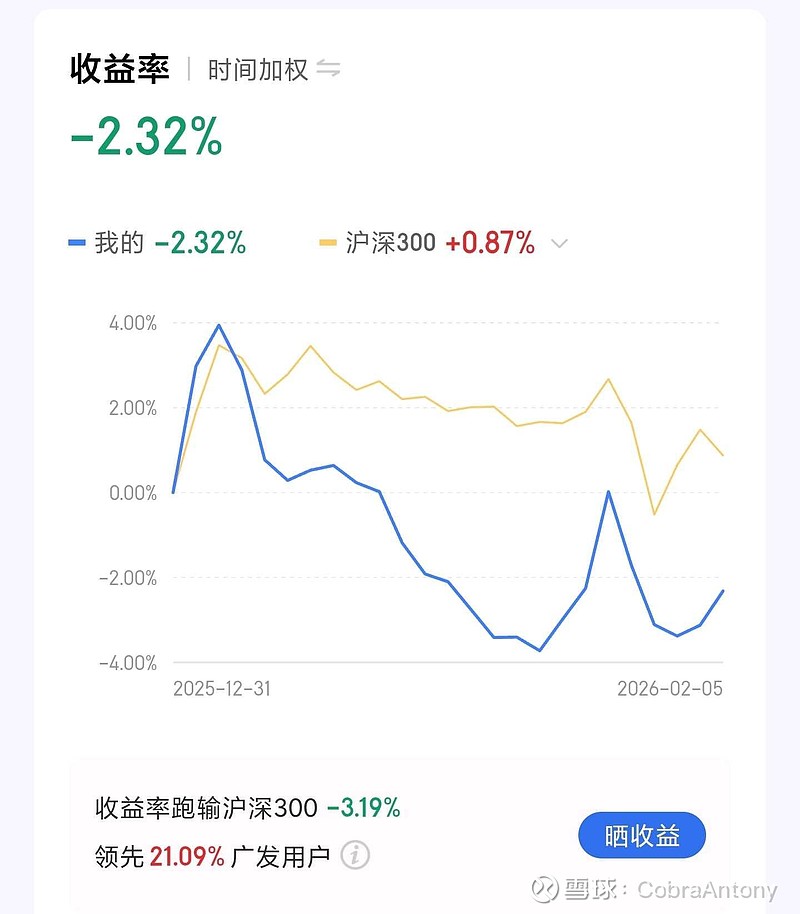The image size is (800, 914).
Task: Toggle the 时间加权 calculation mode
Action: click(258, 68)
